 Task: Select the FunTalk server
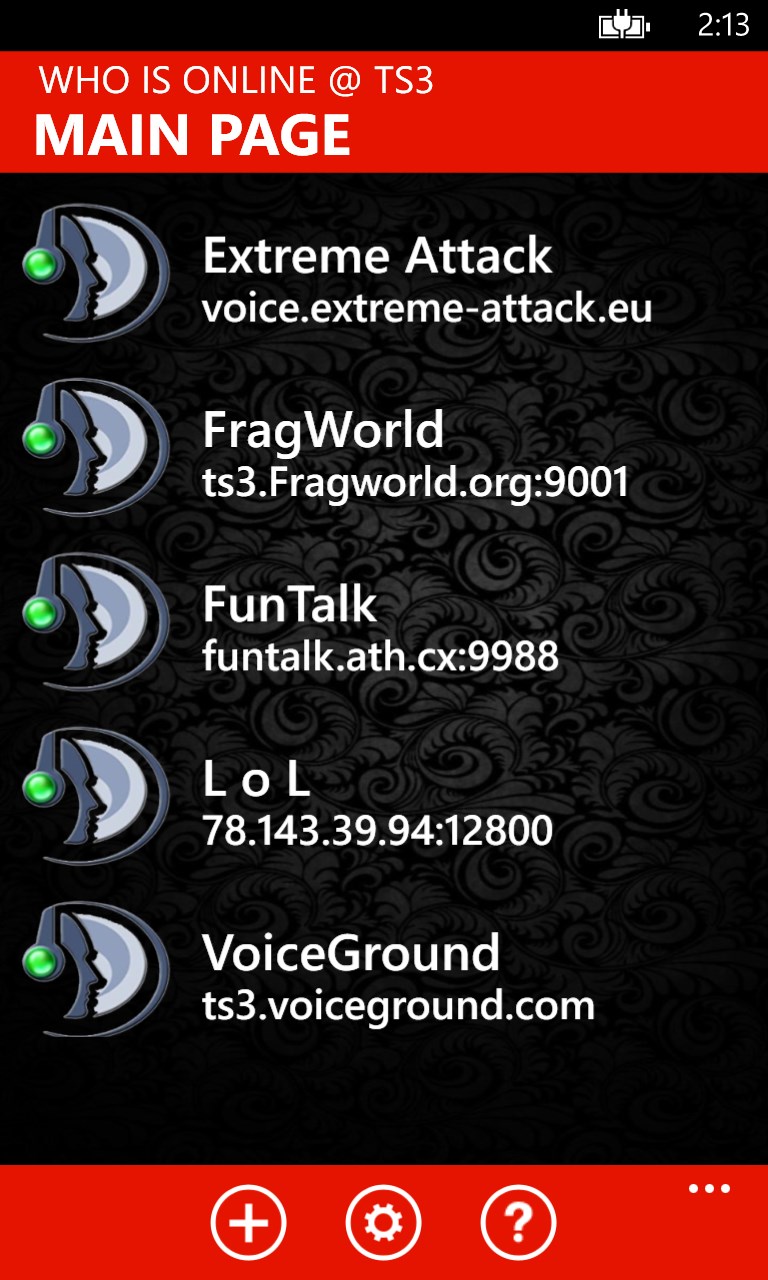378,626
